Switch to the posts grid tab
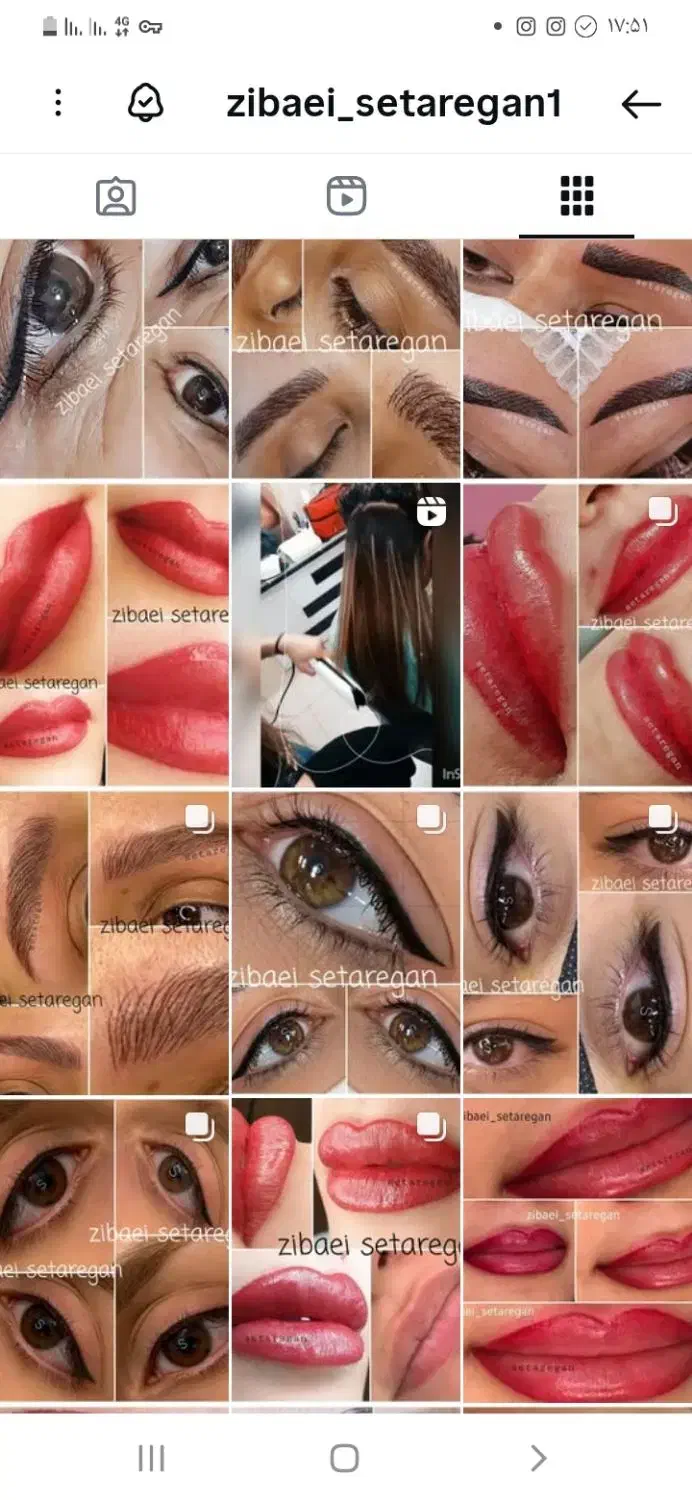The width and height of the screenshot is (692, 1500). [576, 196]
